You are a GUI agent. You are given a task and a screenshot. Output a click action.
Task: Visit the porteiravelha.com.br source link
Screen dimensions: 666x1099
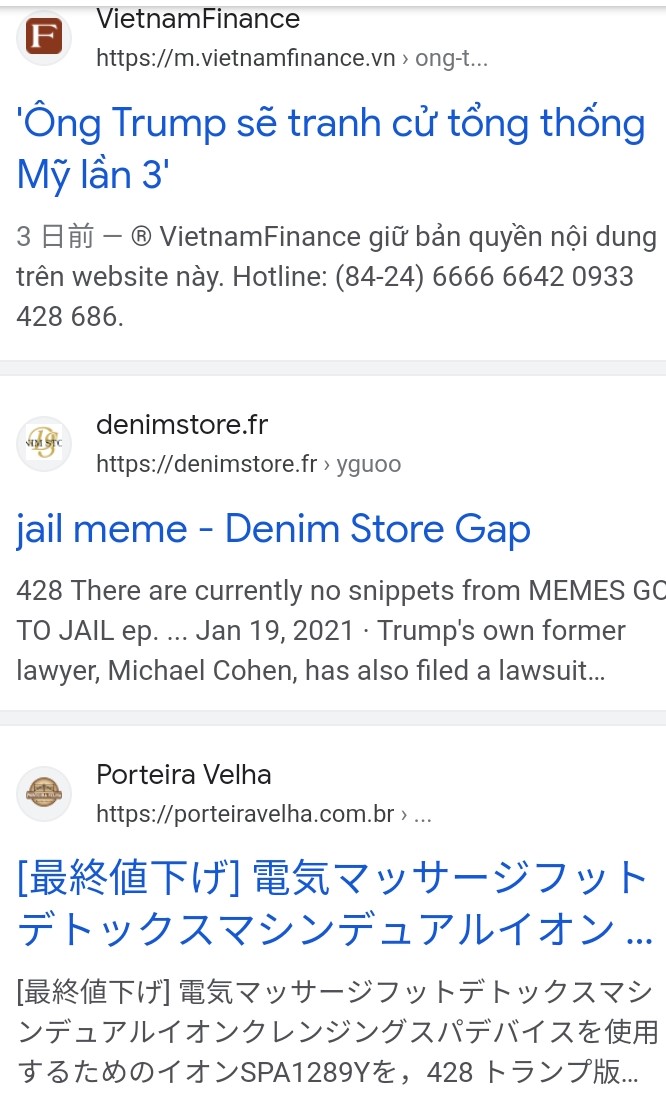click(264, 814)
